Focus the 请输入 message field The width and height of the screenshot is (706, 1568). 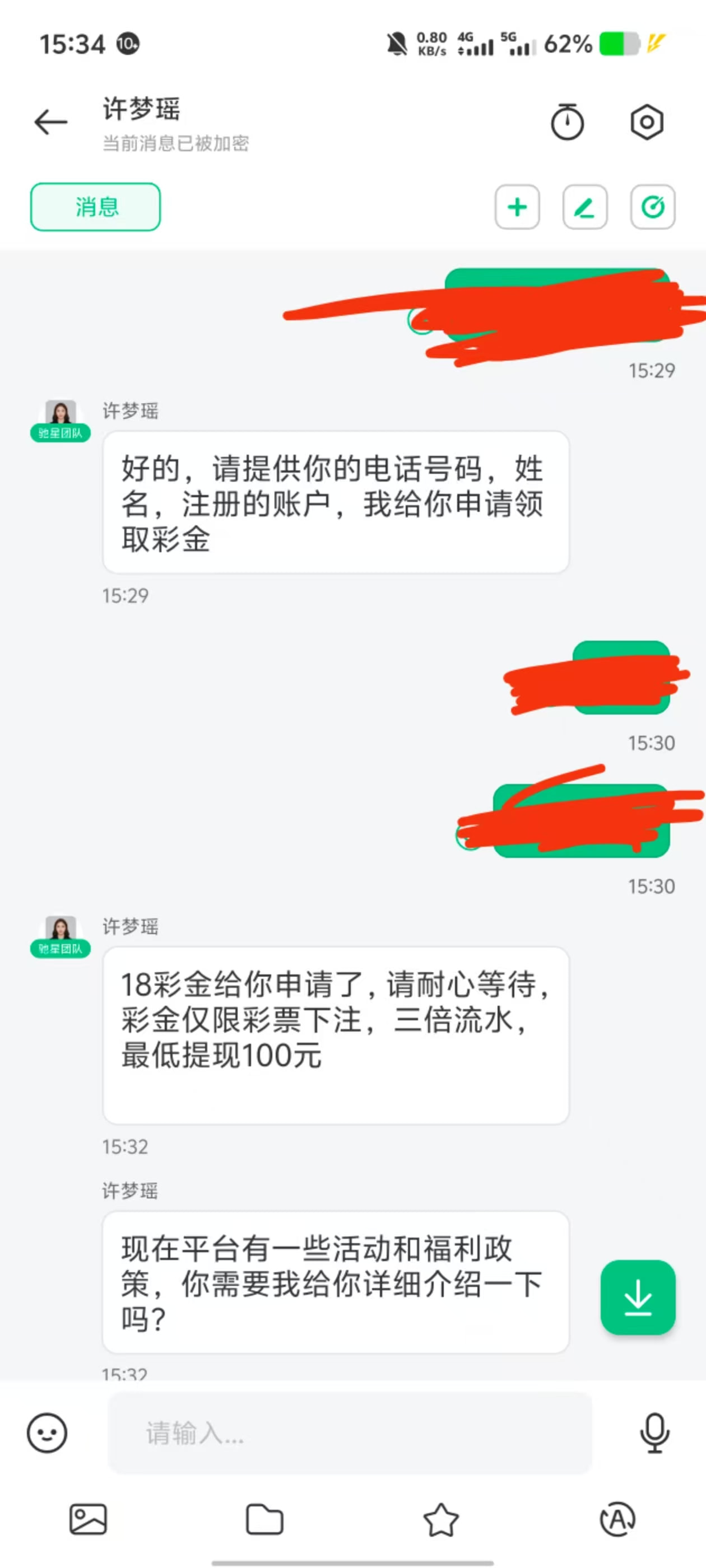coord(350,1433)
